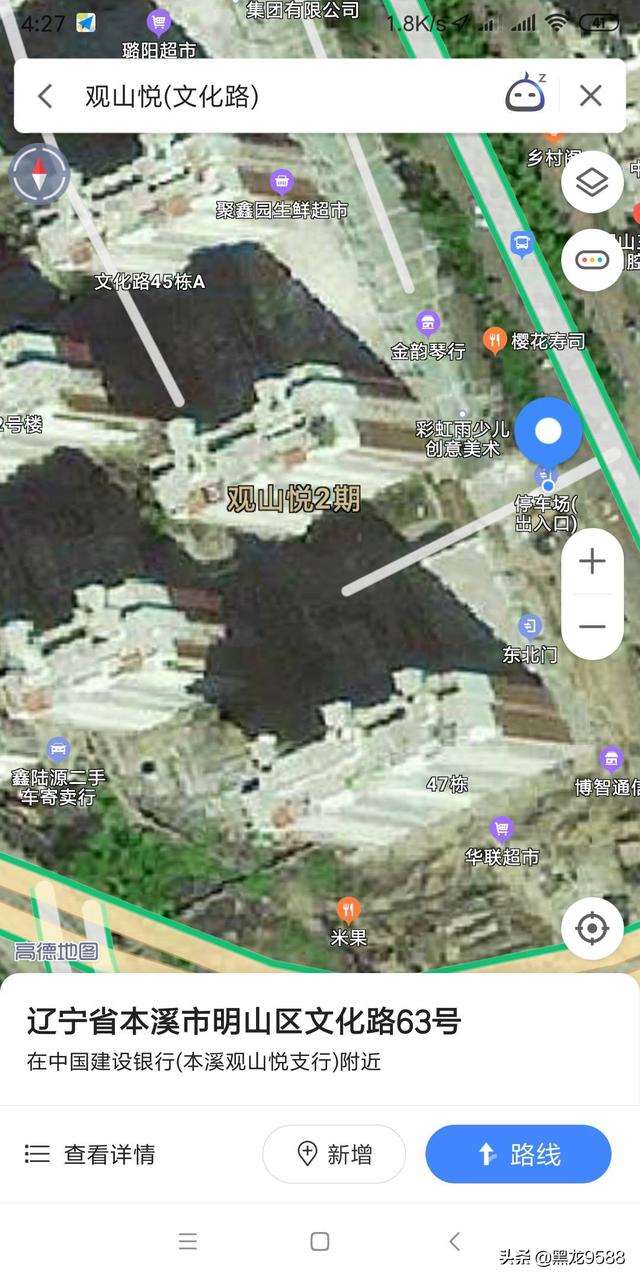
Task: Open the map layers selector
Action: tap(592, 182)
